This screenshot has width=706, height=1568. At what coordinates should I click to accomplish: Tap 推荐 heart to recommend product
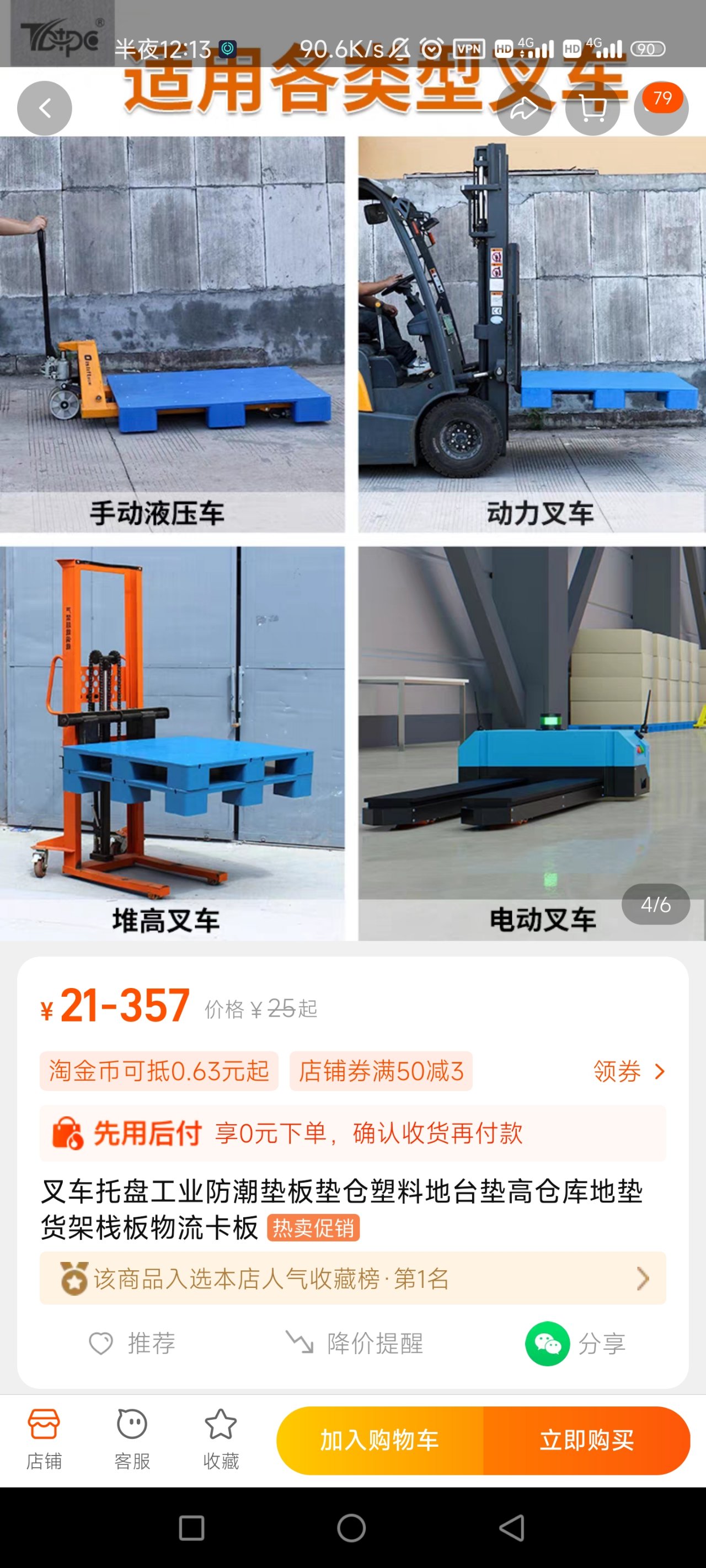coord(132,1343)
